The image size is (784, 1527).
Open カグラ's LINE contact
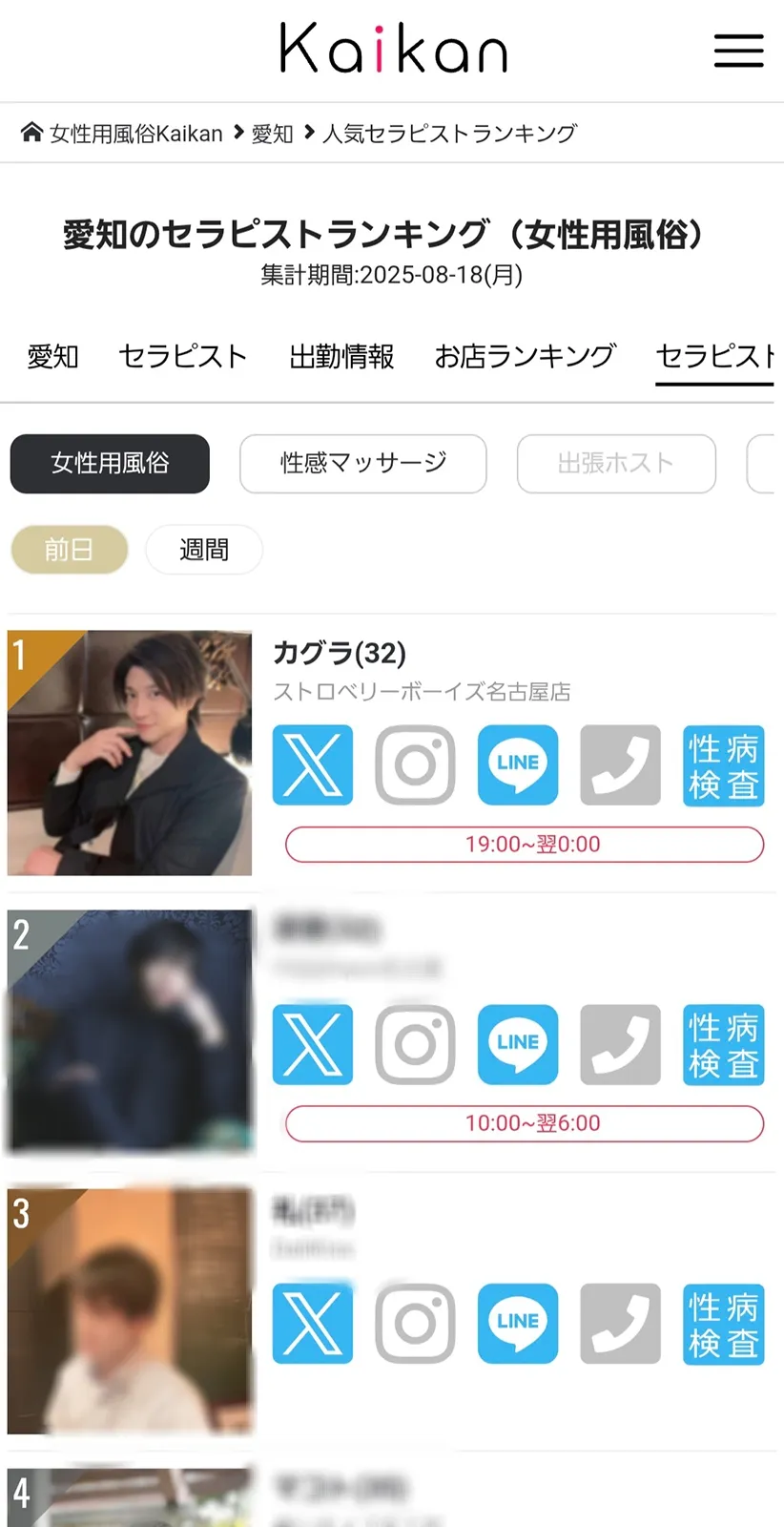click(518, 764)
